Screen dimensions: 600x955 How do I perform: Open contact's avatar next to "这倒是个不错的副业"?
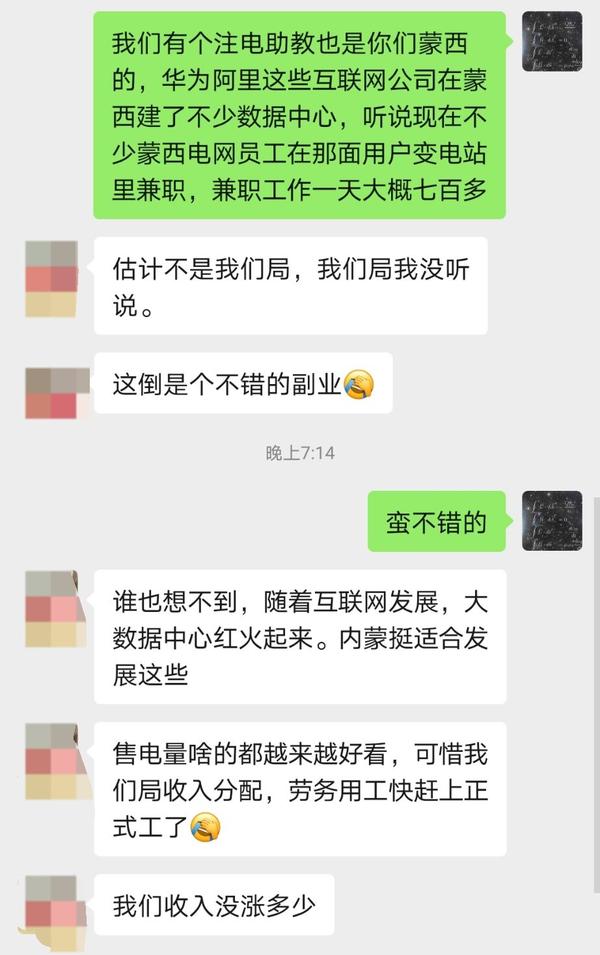pos(52,392)
